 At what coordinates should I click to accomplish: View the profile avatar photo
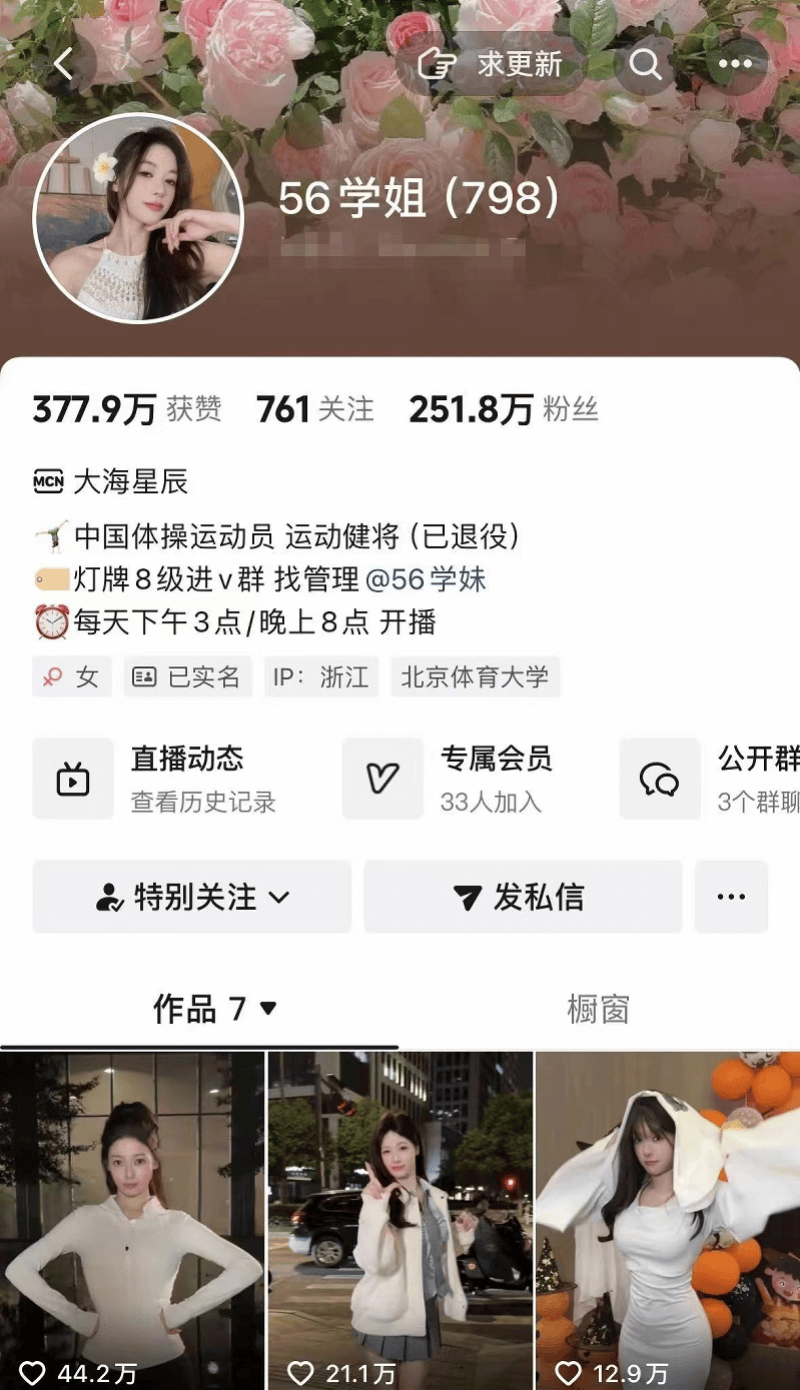coord(138,217)
